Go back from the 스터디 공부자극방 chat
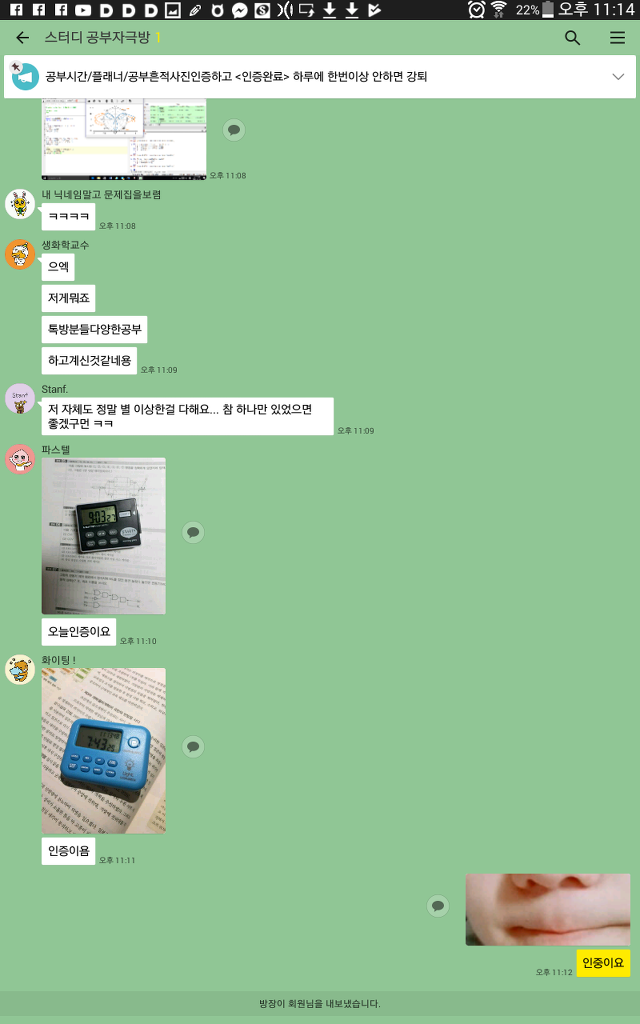The image size is (640, 1024). [x=22, y=38]
